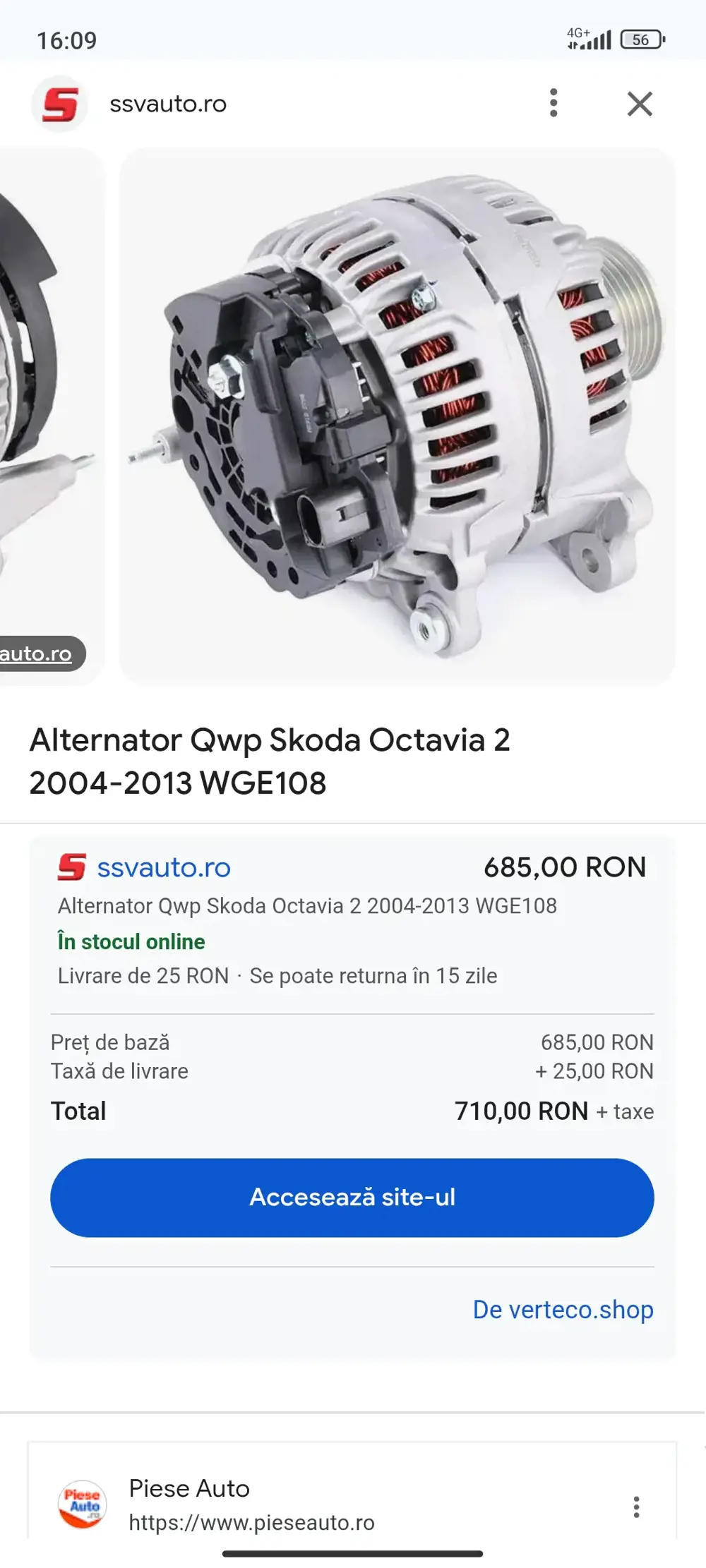706x1568 pixels.
Task: Tap the battery indicator showing 56
Action: click(640, 39)
